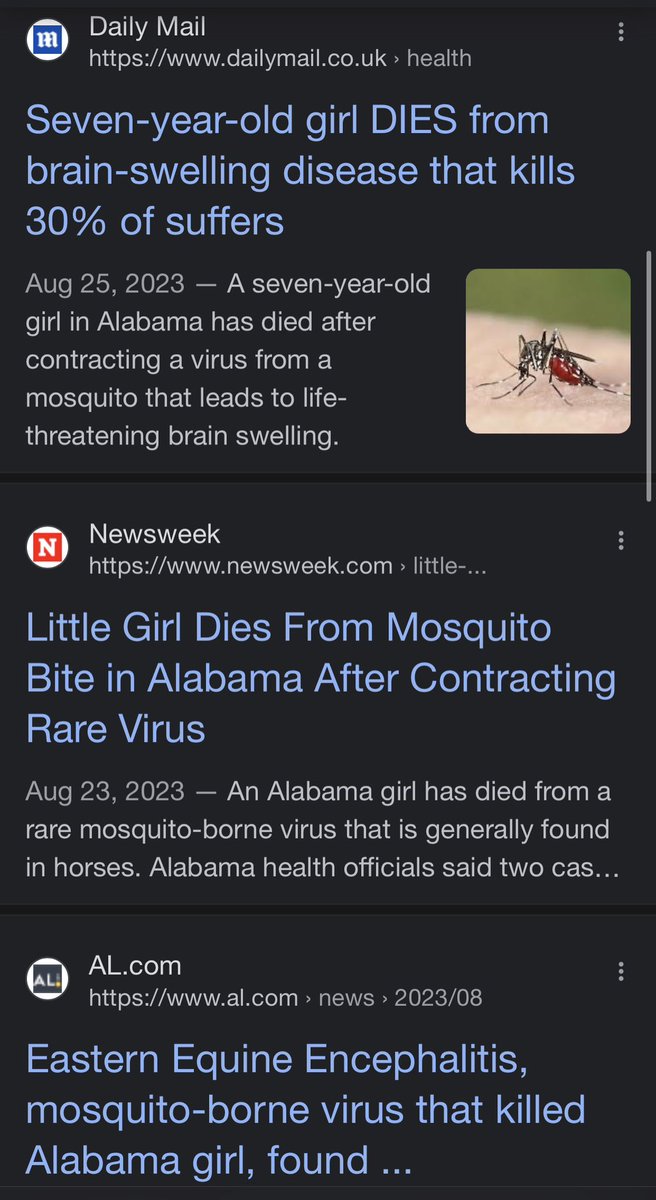Tap the AL.com site URL
656x1200 pixels.
click(x=193, y=997)
